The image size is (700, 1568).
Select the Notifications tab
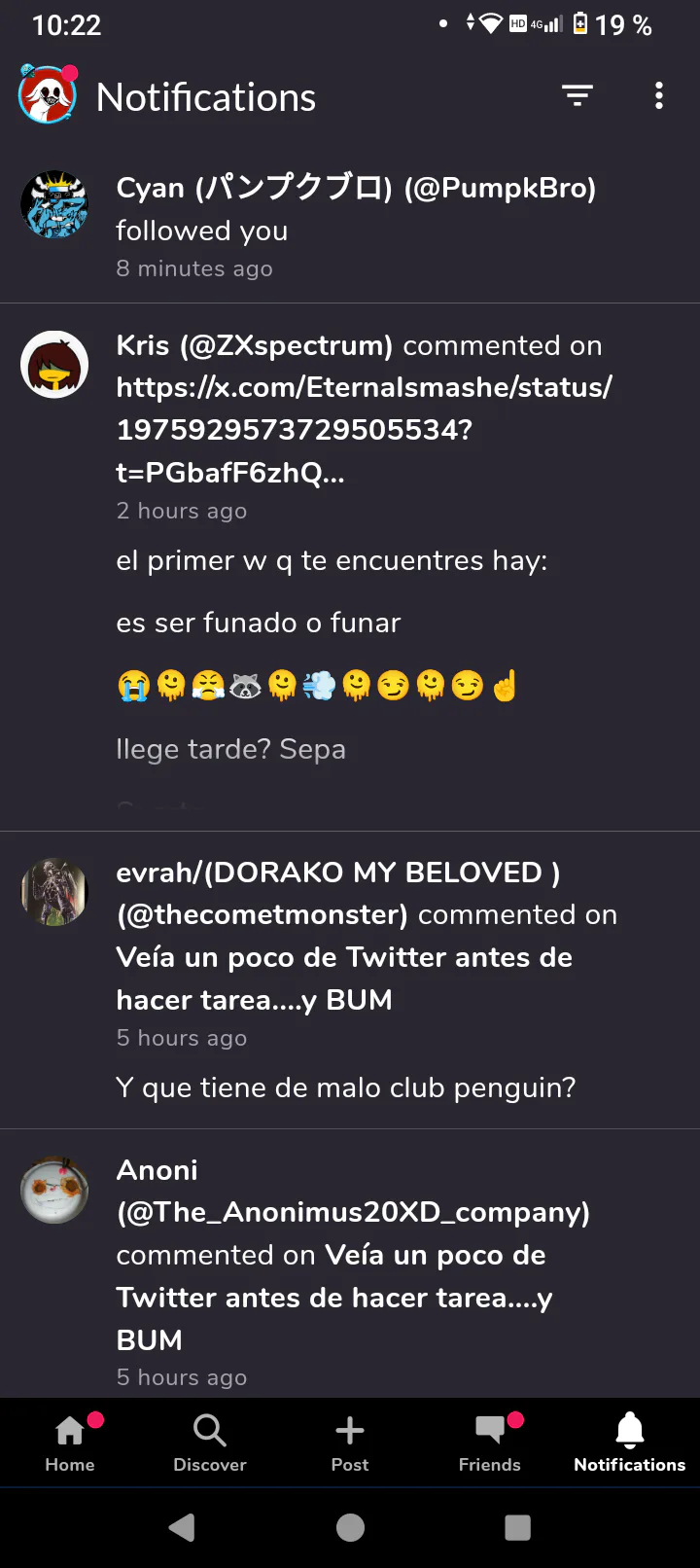[630, 1443]
